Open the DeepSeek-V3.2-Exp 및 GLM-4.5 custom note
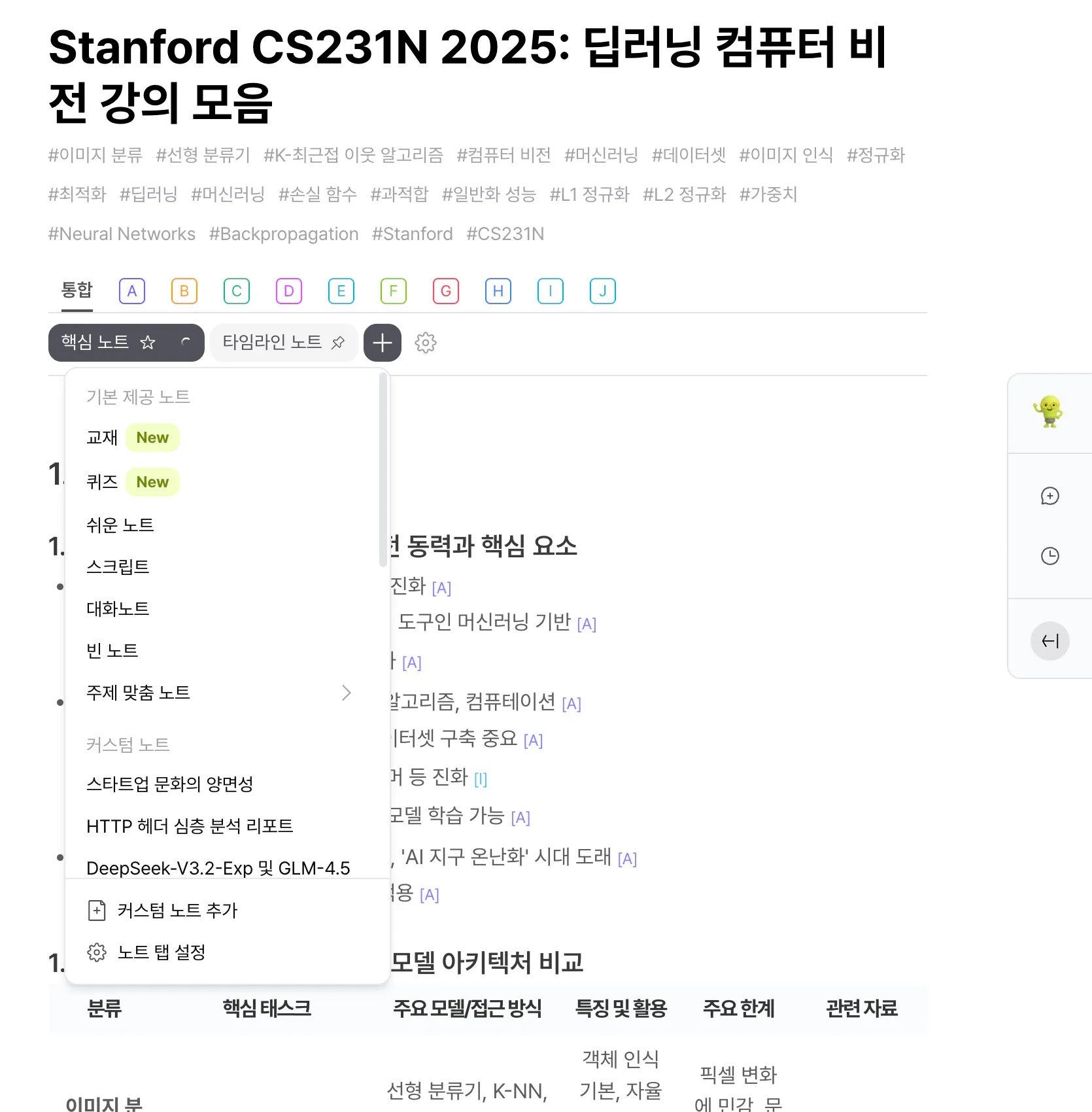This screenshot has height=1112, width=1092. (x=218, y=867)
